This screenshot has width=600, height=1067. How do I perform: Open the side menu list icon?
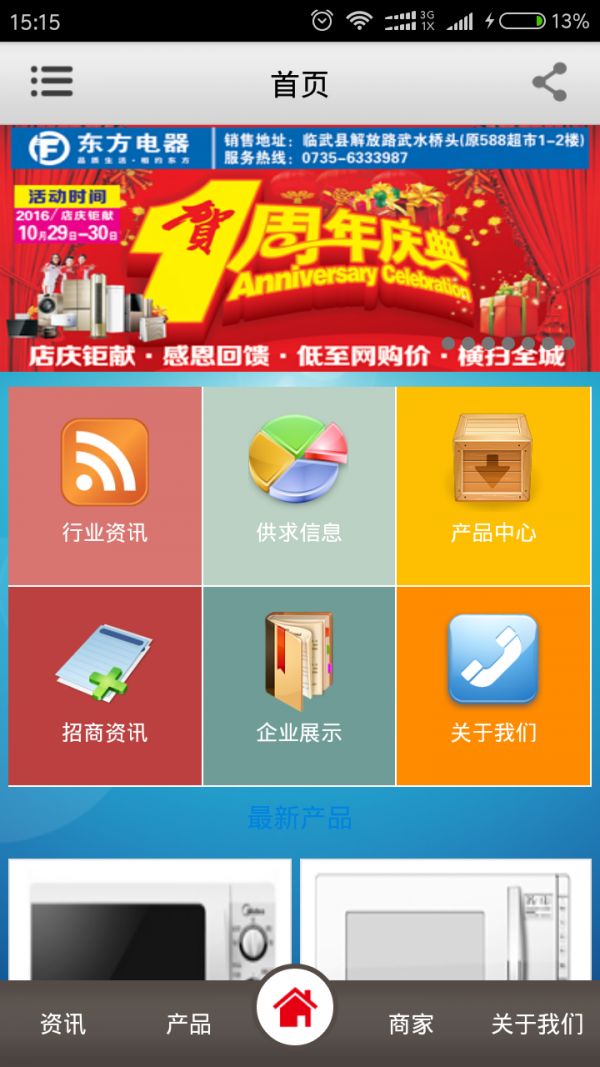coord(51,82)
